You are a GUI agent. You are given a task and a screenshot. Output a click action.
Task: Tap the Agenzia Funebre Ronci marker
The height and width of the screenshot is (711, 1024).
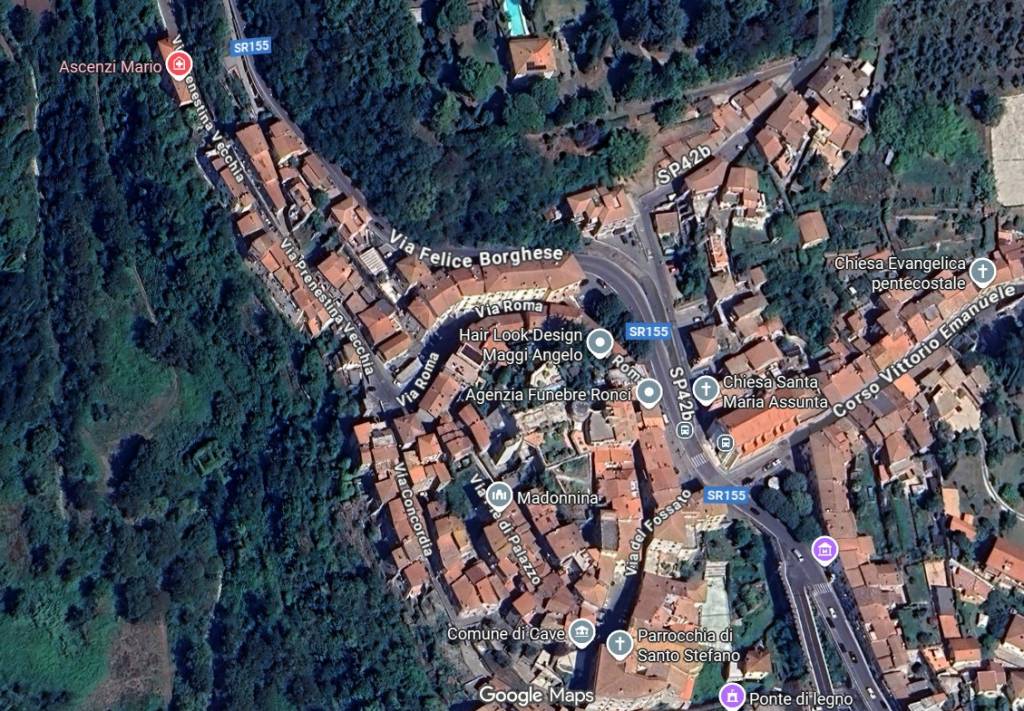coord(650,393)
